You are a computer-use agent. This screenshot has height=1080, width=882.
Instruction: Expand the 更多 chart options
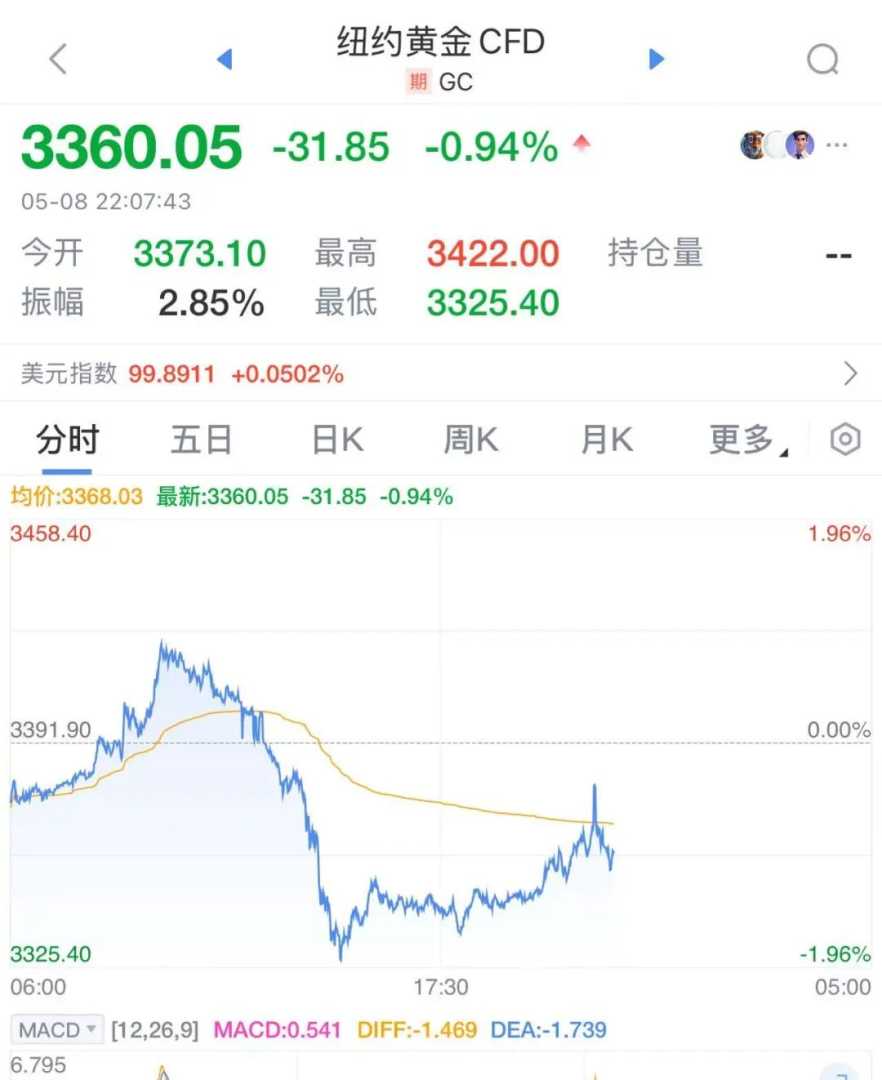747,440
